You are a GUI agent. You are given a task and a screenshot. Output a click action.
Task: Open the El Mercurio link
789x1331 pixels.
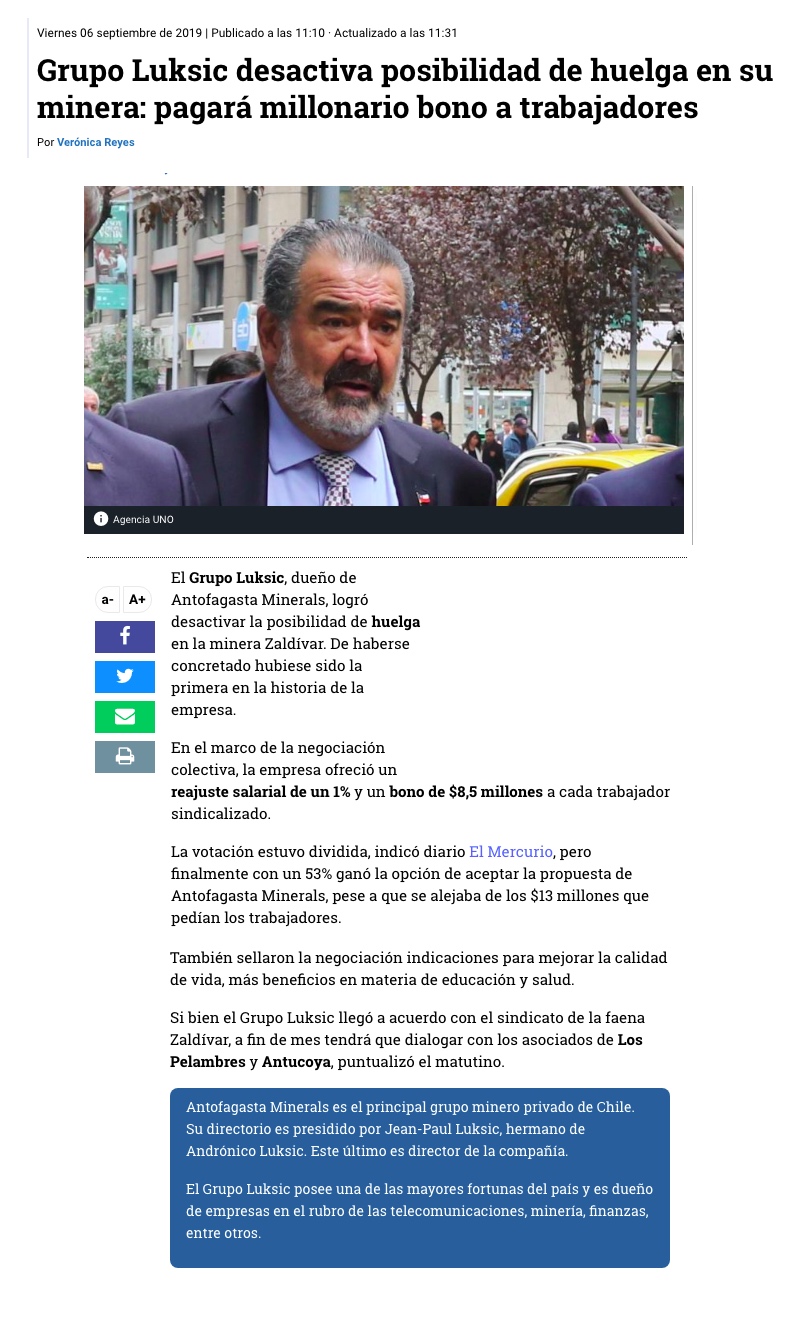coord(511,852)
